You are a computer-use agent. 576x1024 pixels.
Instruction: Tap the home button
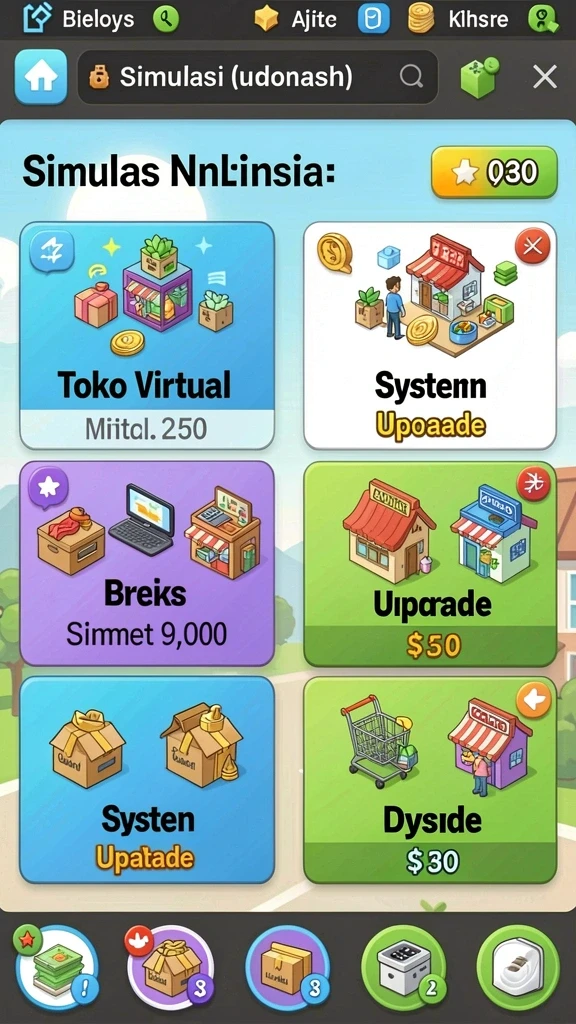pos(40,78)
